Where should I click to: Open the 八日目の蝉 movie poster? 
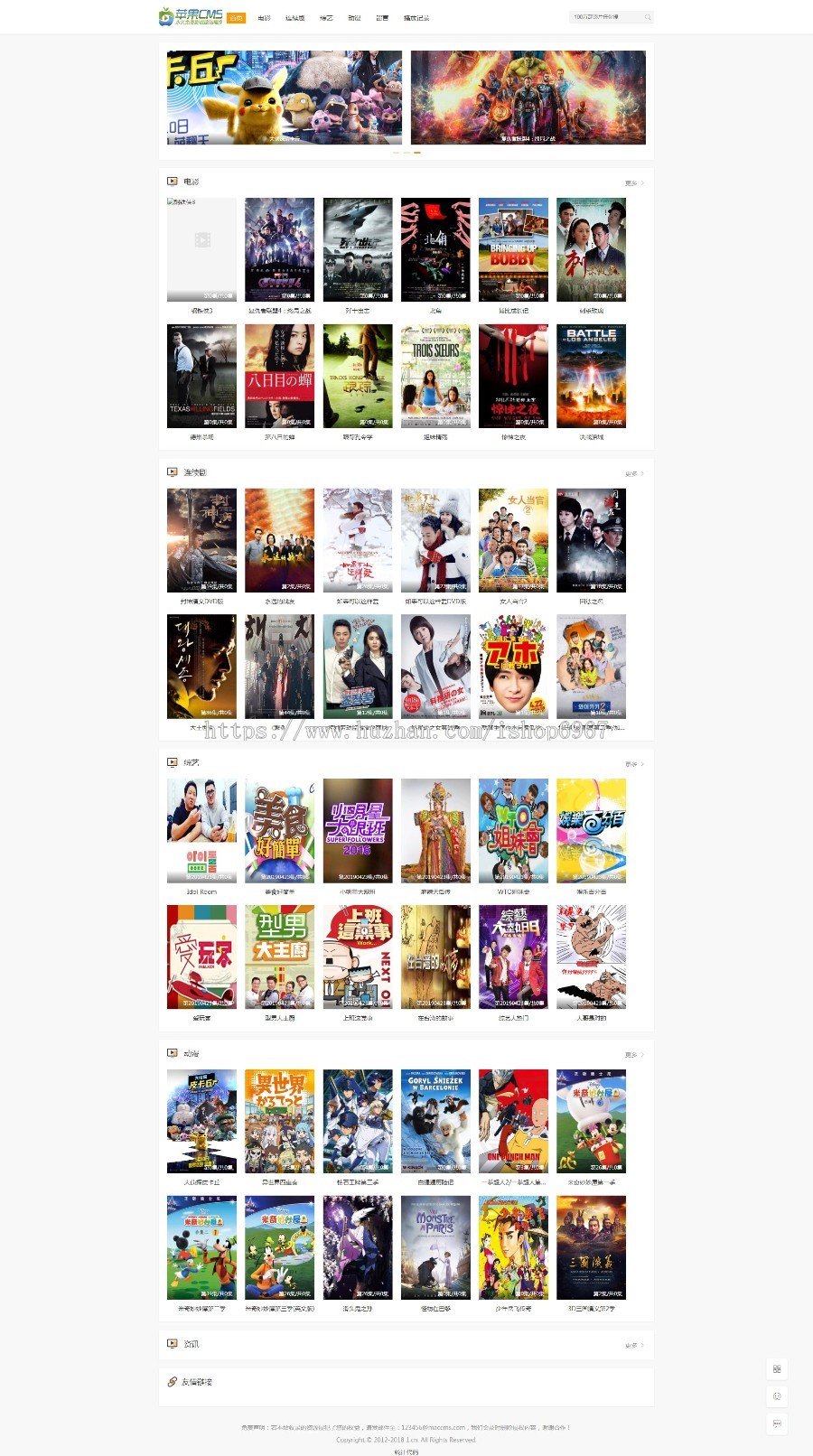point(280,376)
